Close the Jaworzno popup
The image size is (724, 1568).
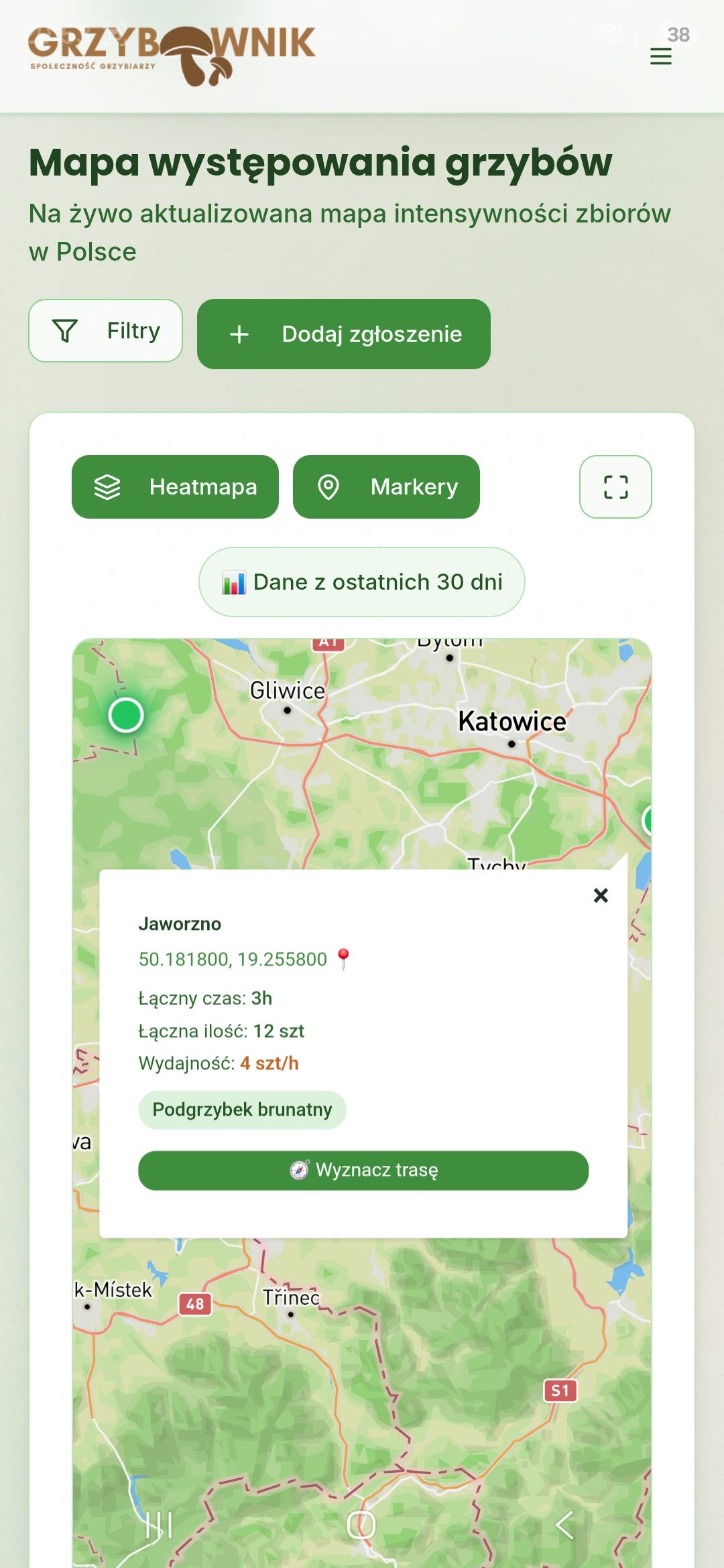pos(601,895)
